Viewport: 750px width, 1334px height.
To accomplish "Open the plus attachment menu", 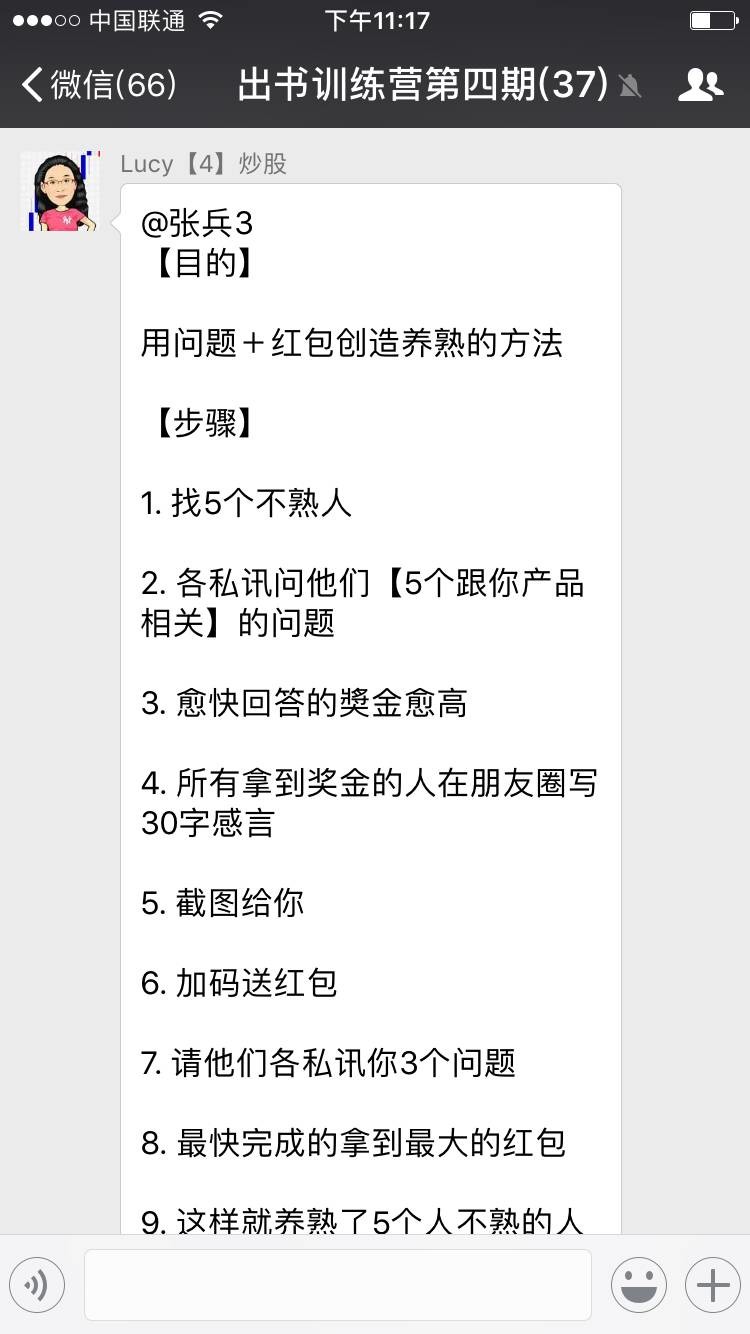I will pyautogui.click(x=712, y=1285).
